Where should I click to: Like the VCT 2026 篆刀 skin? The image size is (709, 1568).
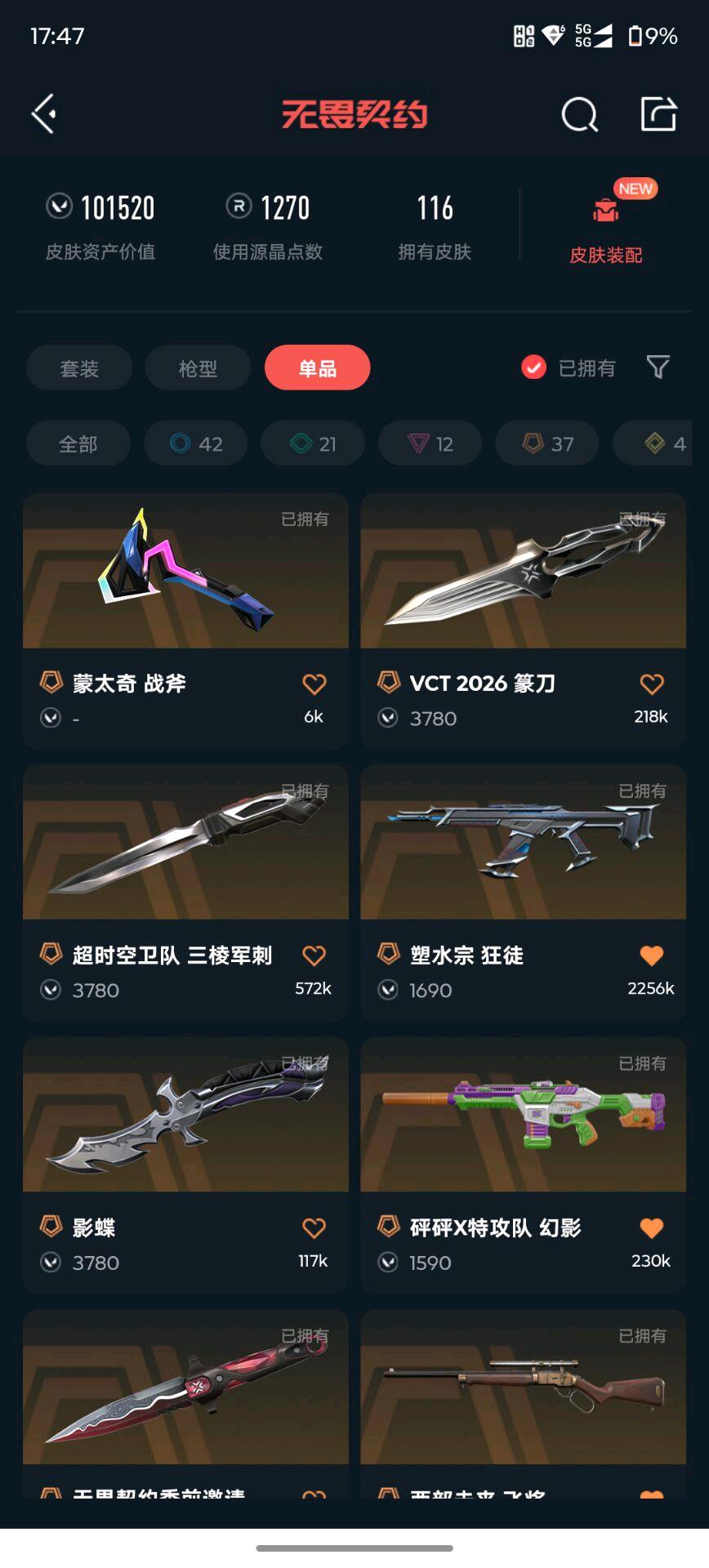(651, 684)
